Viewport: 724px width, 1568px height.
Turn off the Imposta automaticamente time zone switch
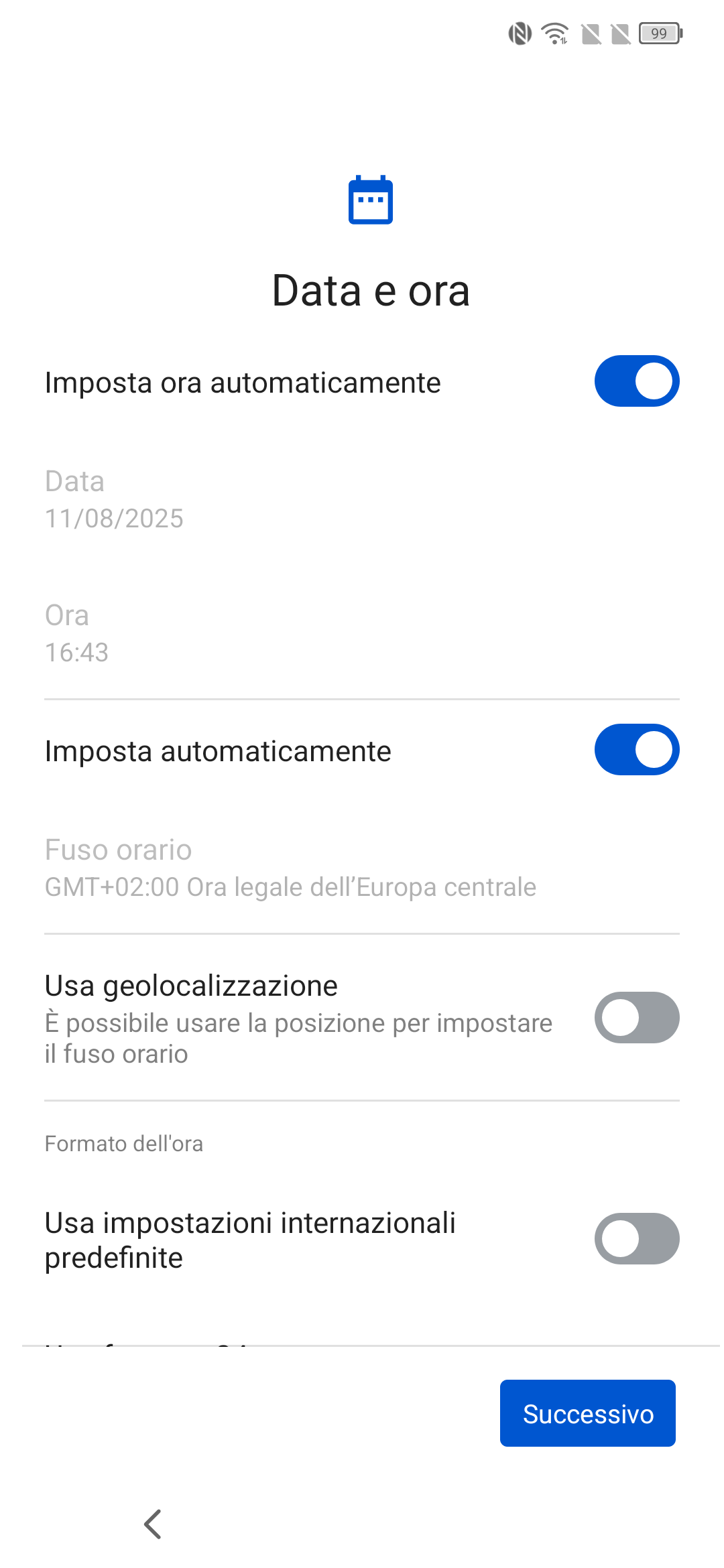(x=637, y=750)
